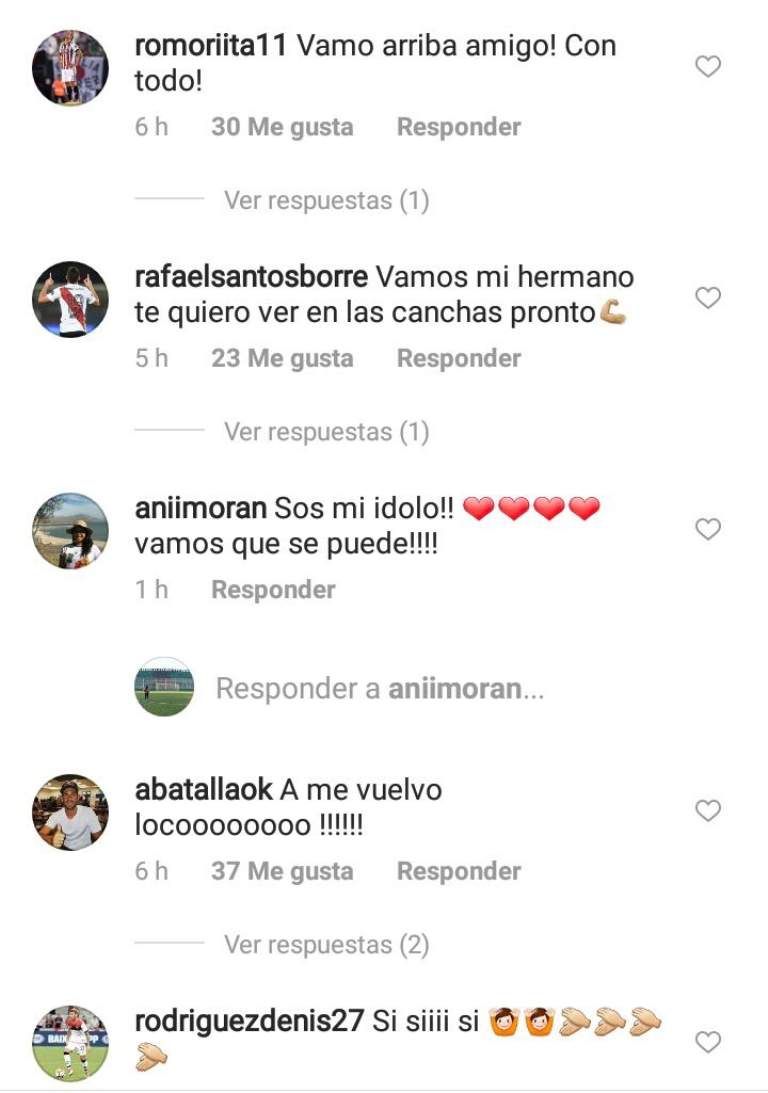Expand replies to rafaelsantosborre's comment

coord(326,432)
